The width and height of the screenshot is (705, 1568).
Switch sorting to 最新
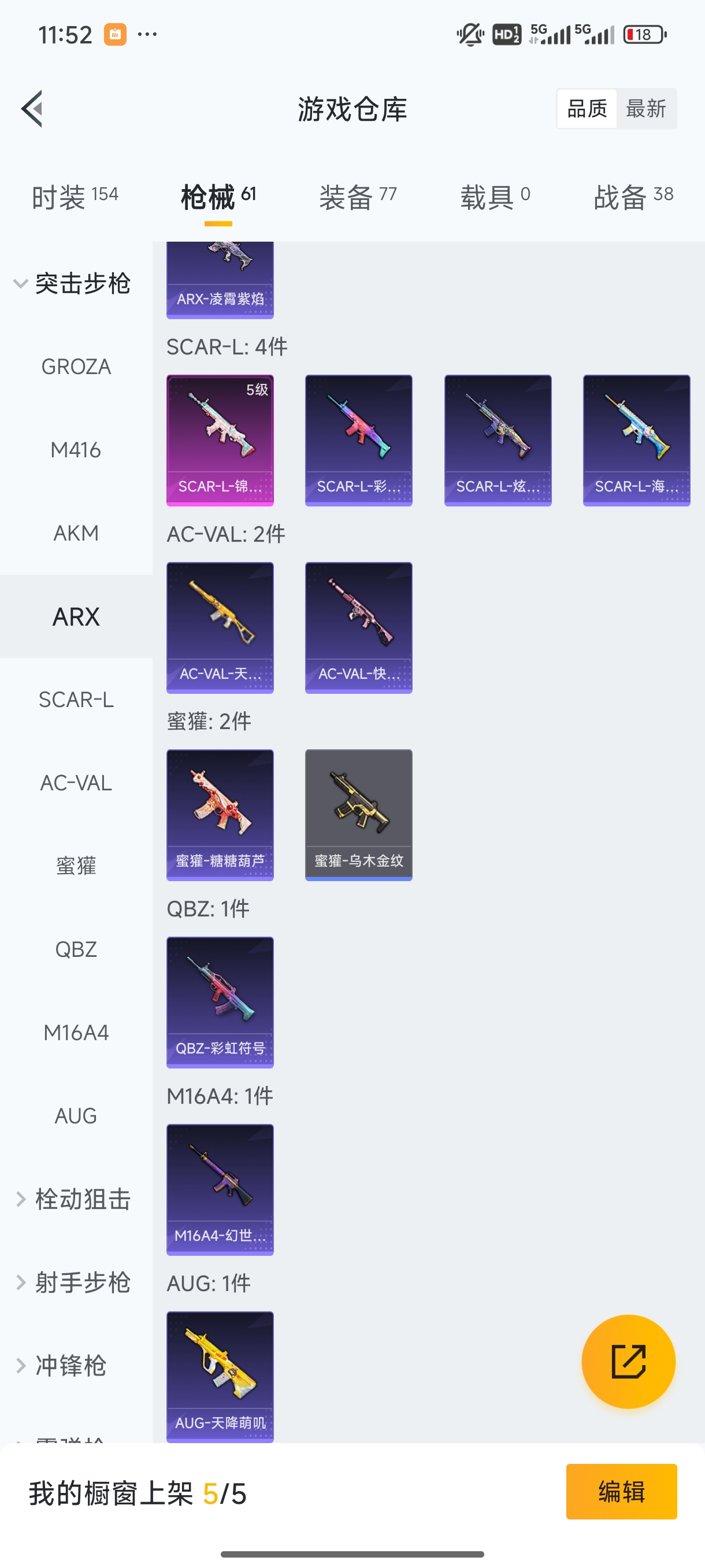(x=645, y=109)
